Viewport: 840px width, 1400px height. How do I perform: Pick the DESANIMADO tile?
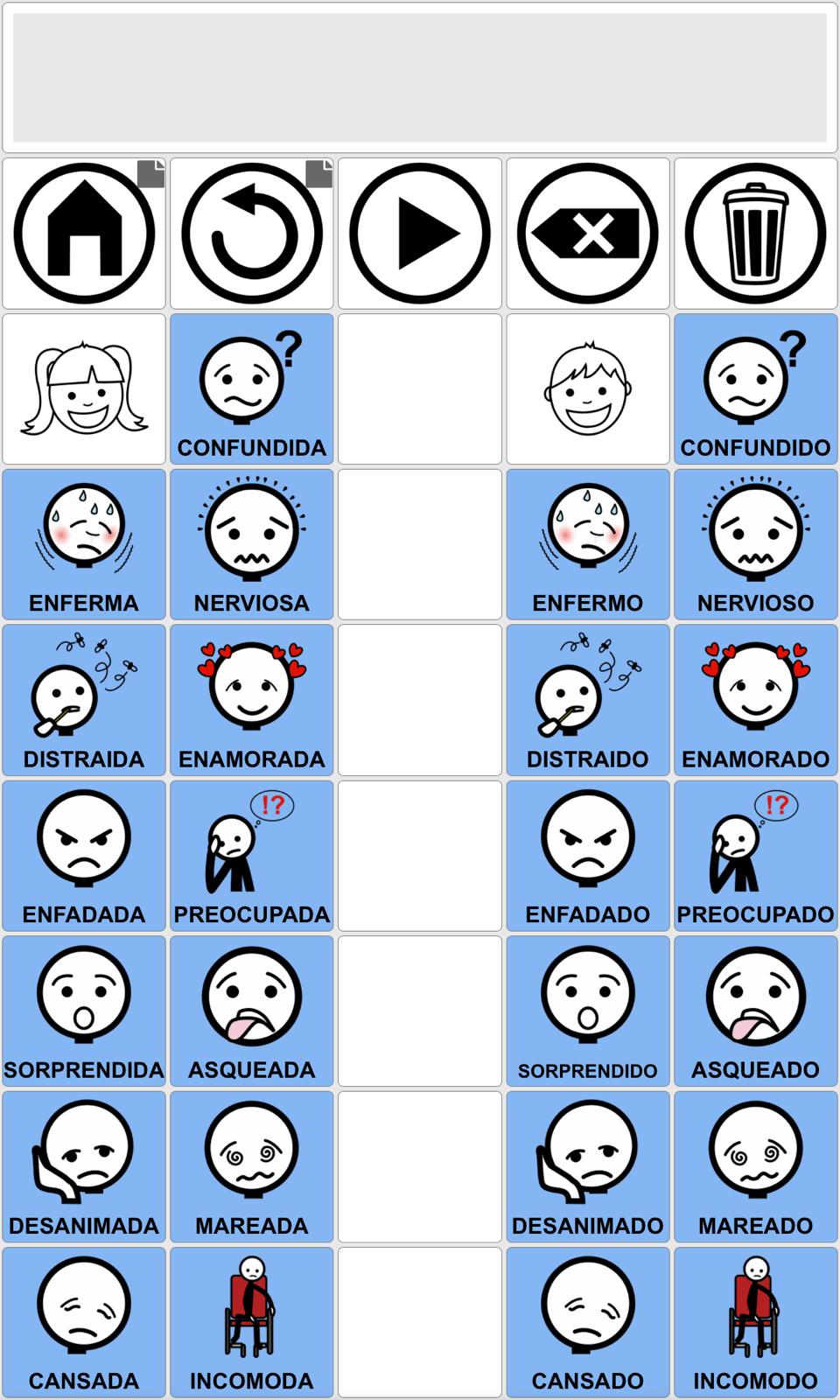[x=588, y=1167]
